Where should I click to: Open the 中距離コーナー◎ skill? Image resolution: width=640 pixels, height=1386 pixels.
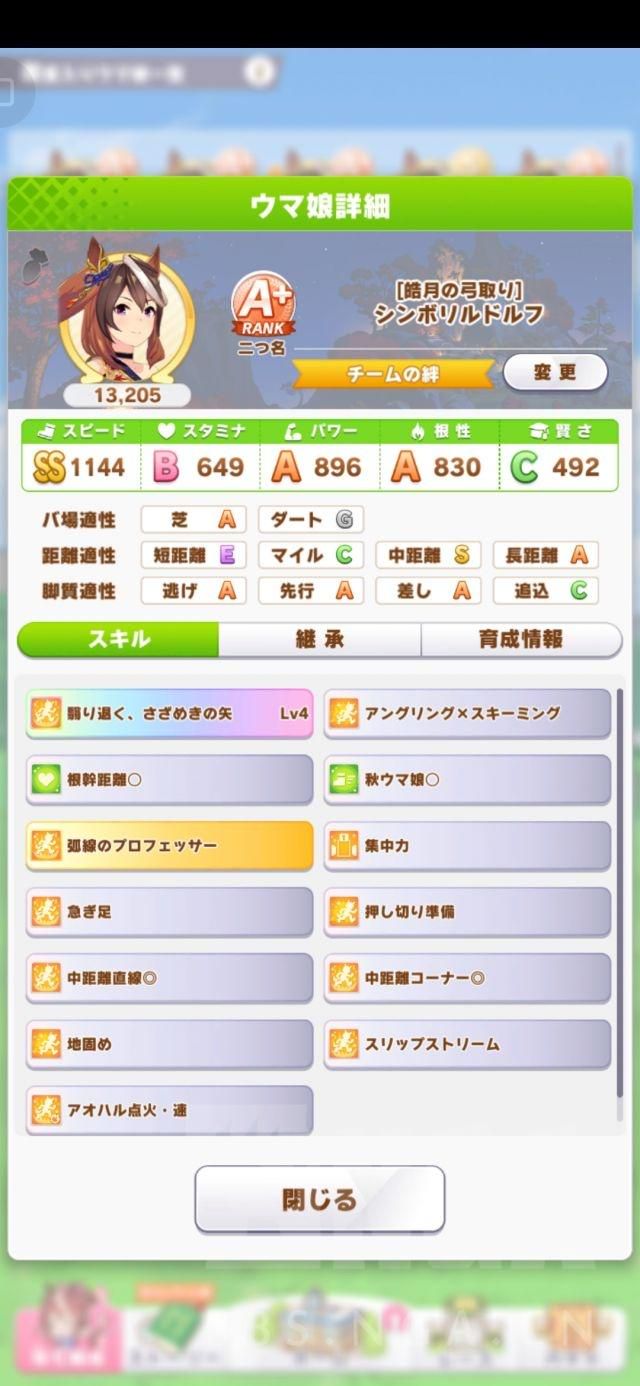click(467, 978)
